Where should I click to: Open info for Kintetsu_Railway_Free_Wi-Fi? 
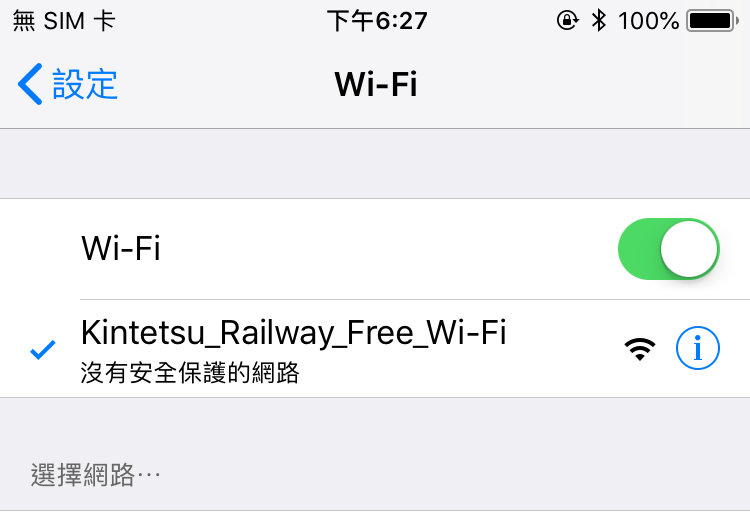[x=697, y=348]
